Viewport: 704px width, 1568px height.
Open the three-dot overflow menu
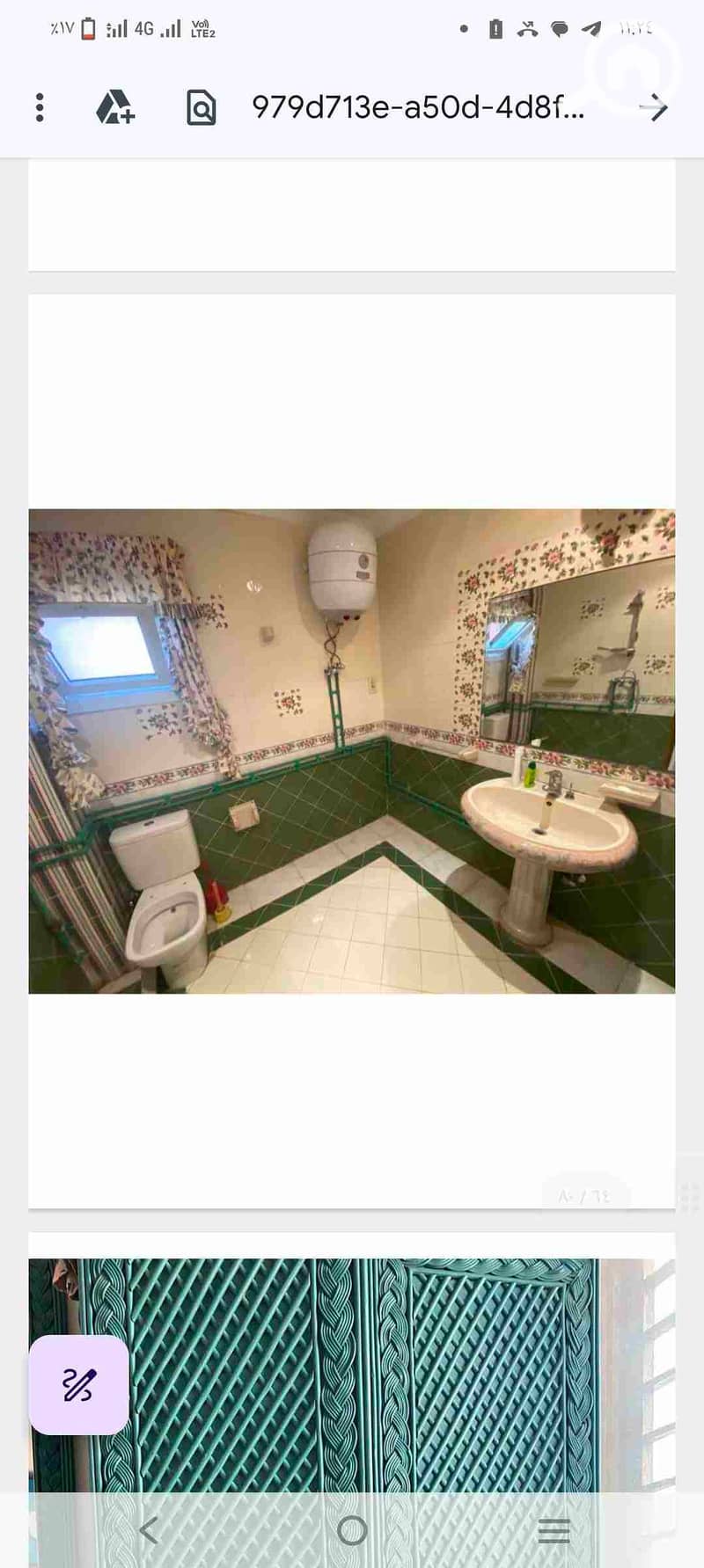click(x=40, y=107)
